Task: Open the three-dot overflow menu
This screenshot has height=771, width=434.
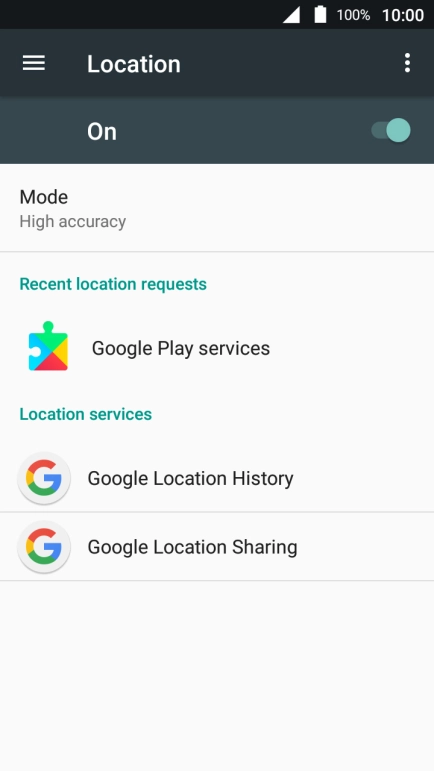Action: [407, 63]
